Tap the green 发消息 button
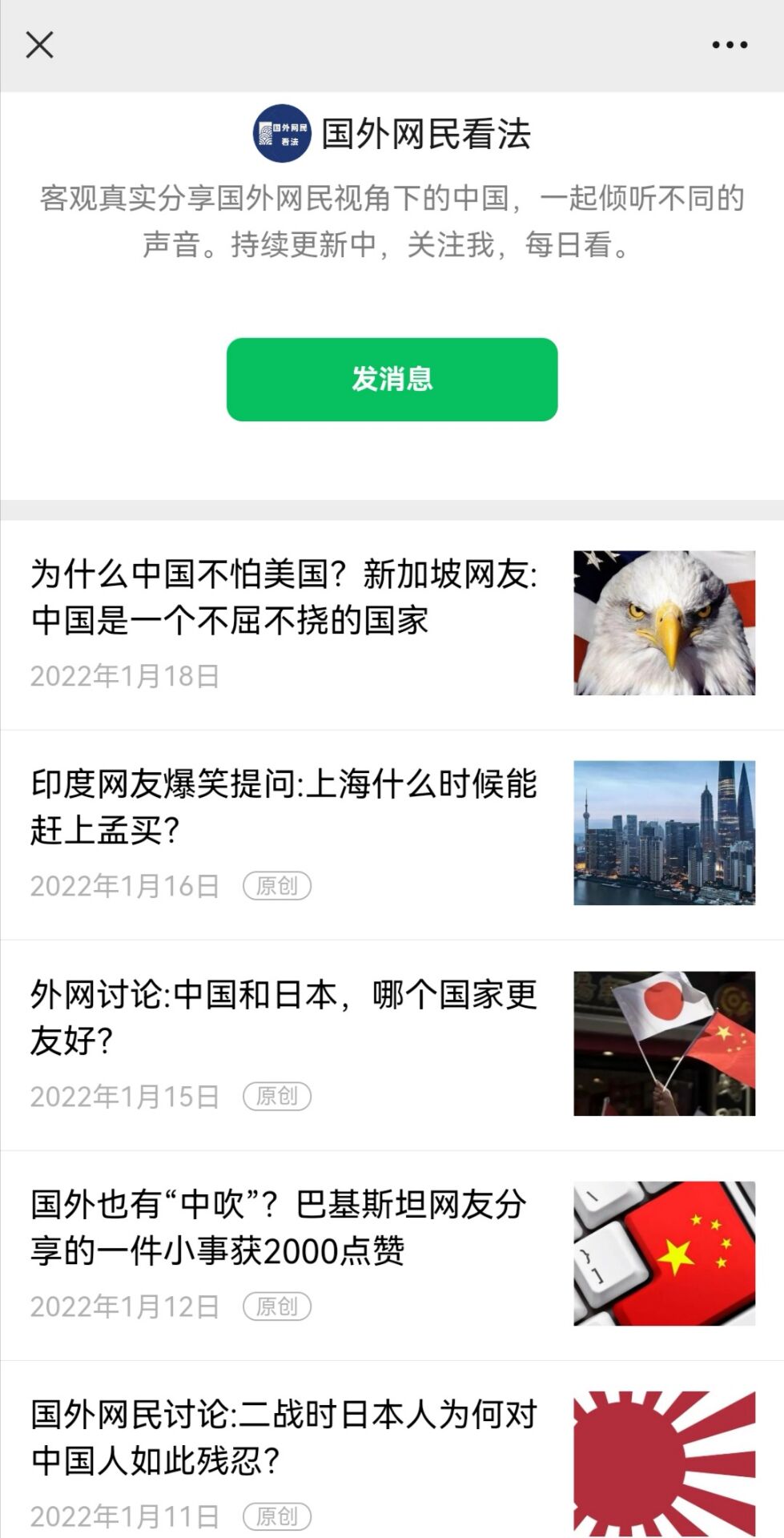Viewport: 784px width, 1538px height. pos(392,379)
